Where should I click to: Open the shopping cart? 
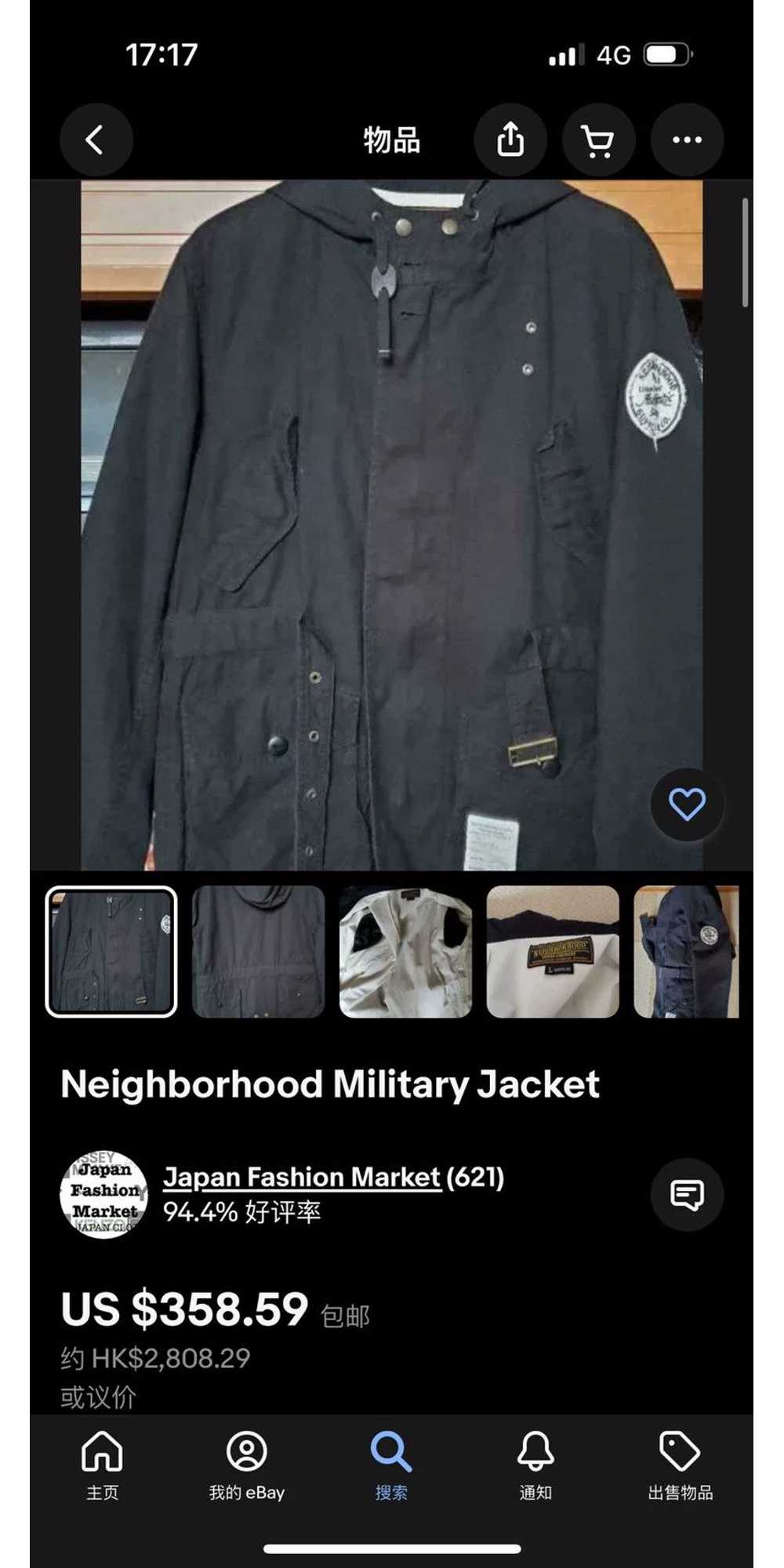[598, 140]
